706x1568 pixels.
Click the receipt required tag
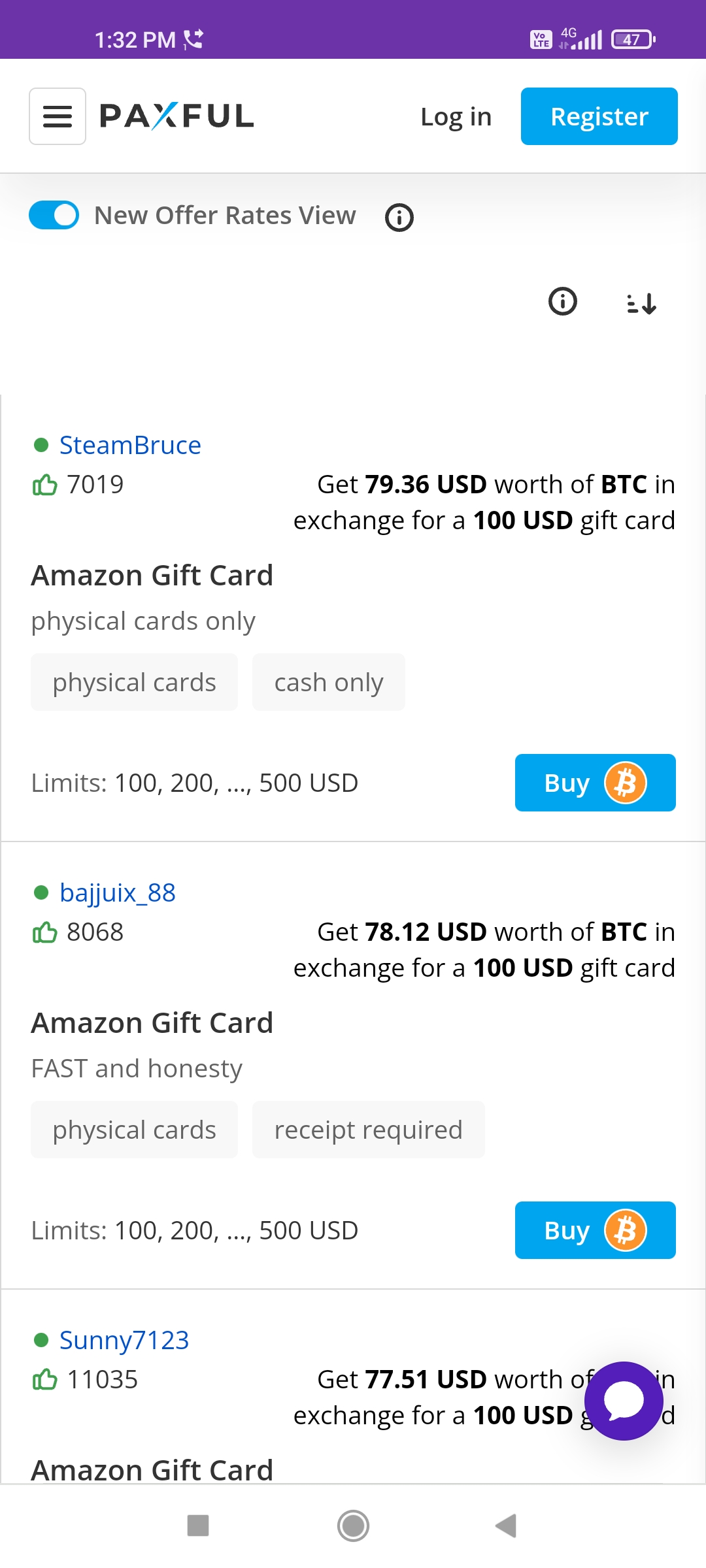(368, 1129)
